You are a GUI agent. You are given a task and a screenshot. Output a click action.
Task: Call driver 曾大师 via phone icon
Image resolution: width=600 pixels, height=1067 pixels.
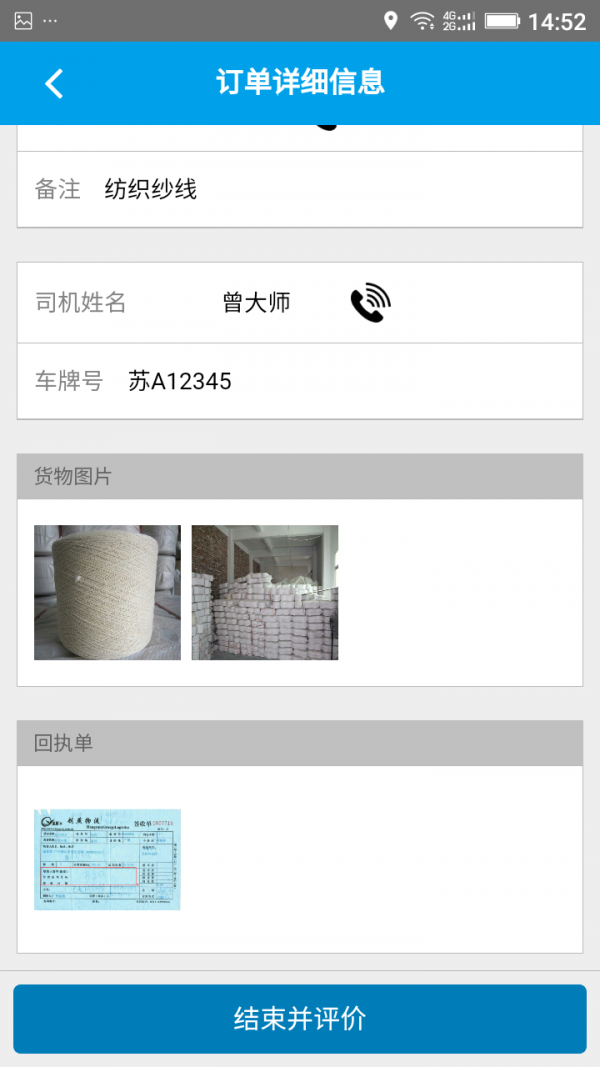(370, 303)
